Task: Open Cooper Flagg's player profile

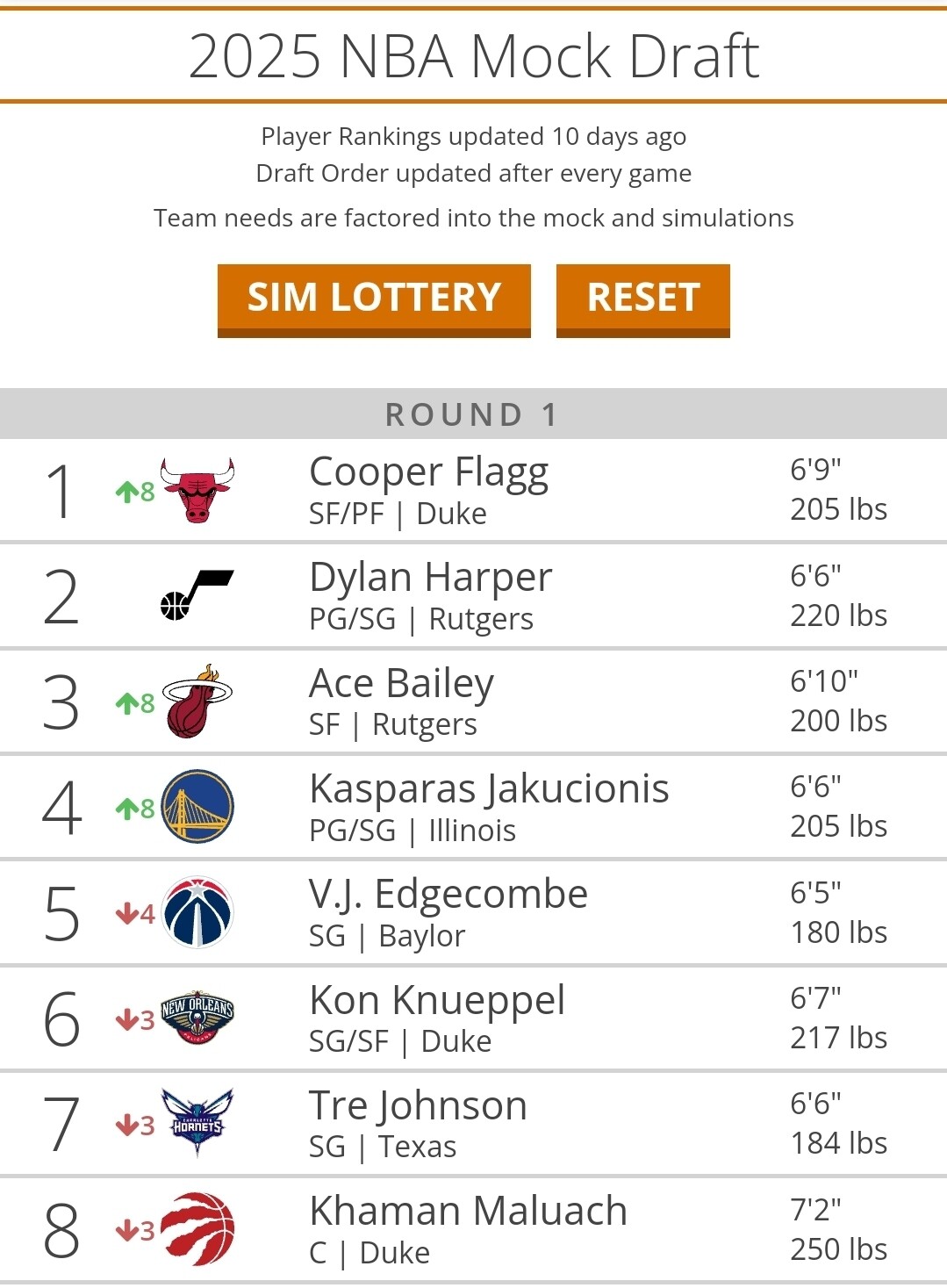Action: pos(428,473)
